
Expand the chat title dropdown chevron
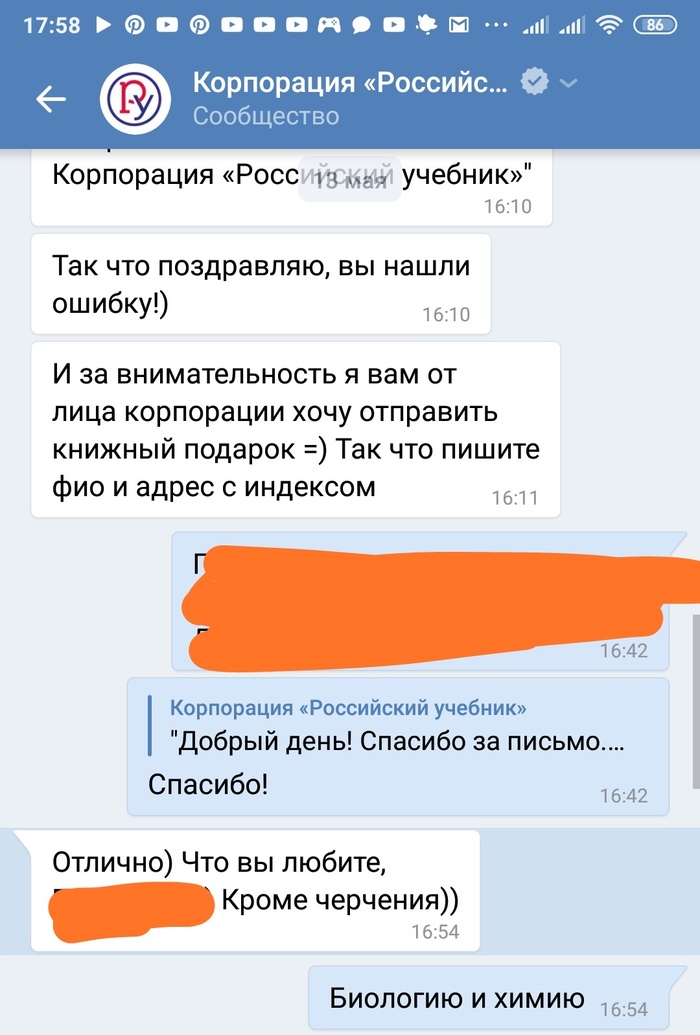(569, 83)
